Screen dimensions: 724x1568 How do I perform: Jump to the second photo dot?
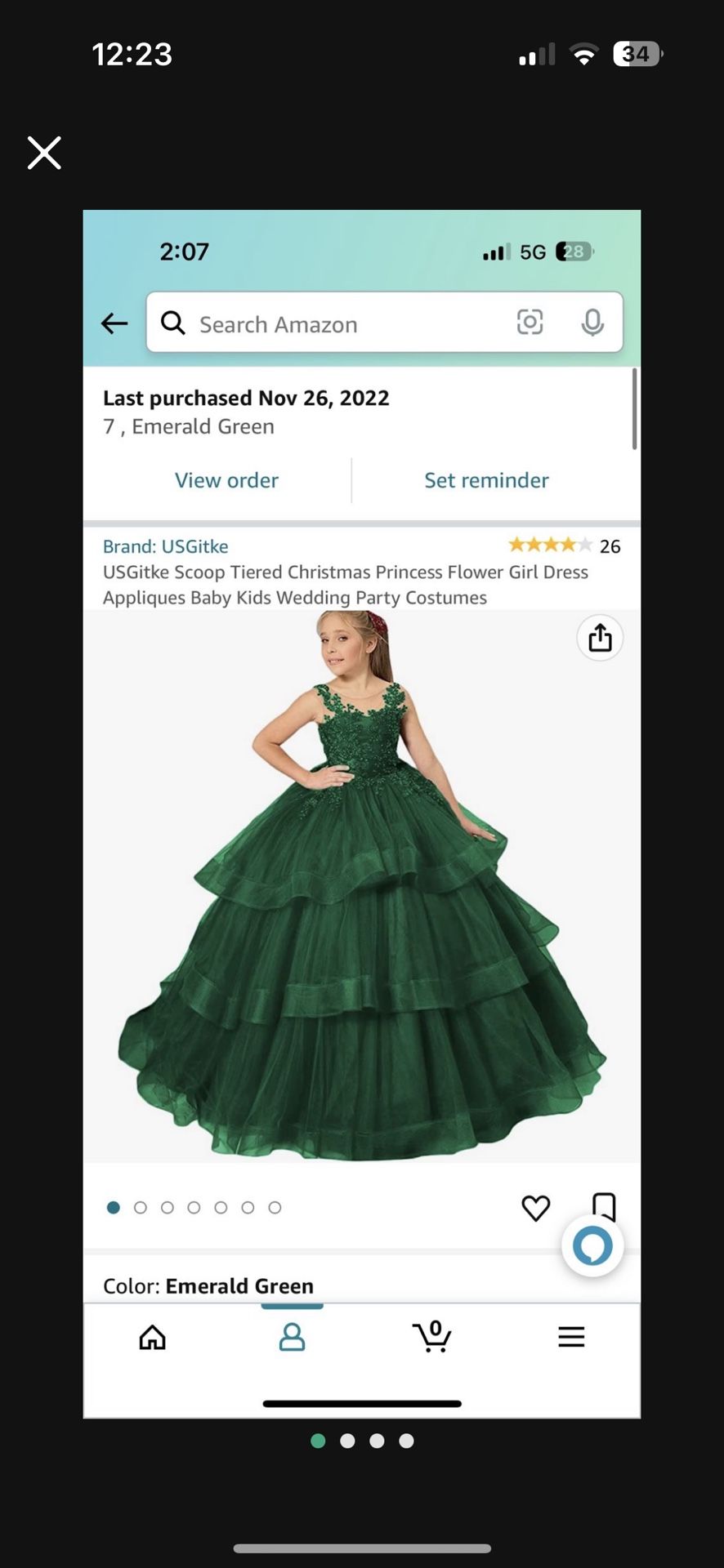347,1441
